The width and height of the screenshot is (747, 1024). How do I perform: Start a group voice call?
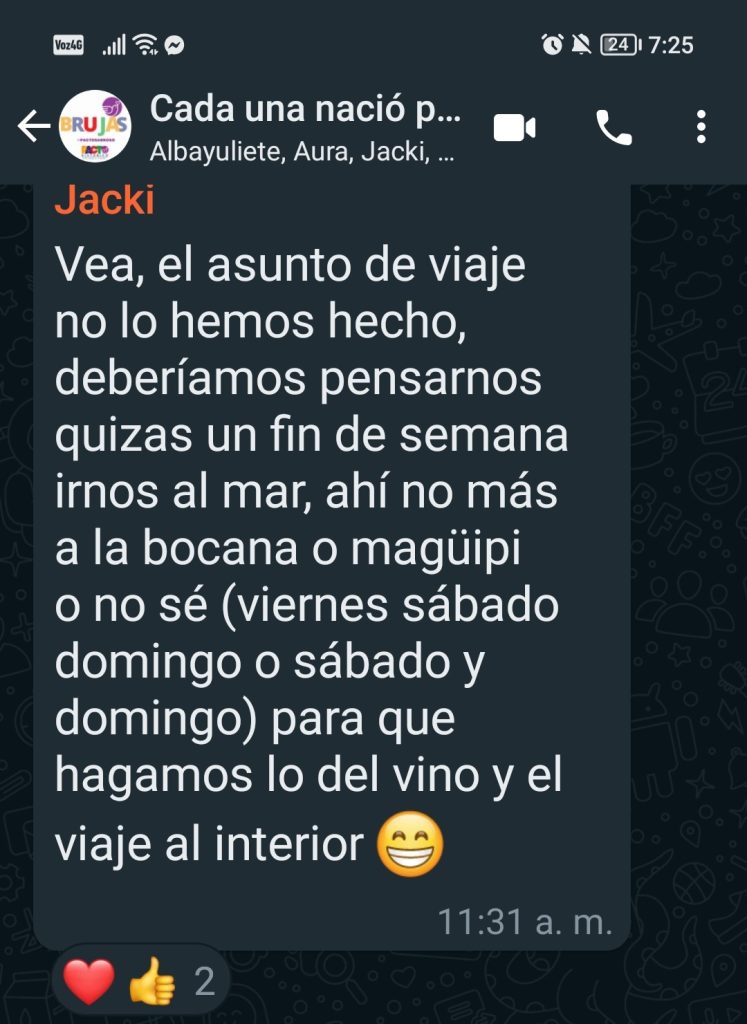click(x=613, y=128)
